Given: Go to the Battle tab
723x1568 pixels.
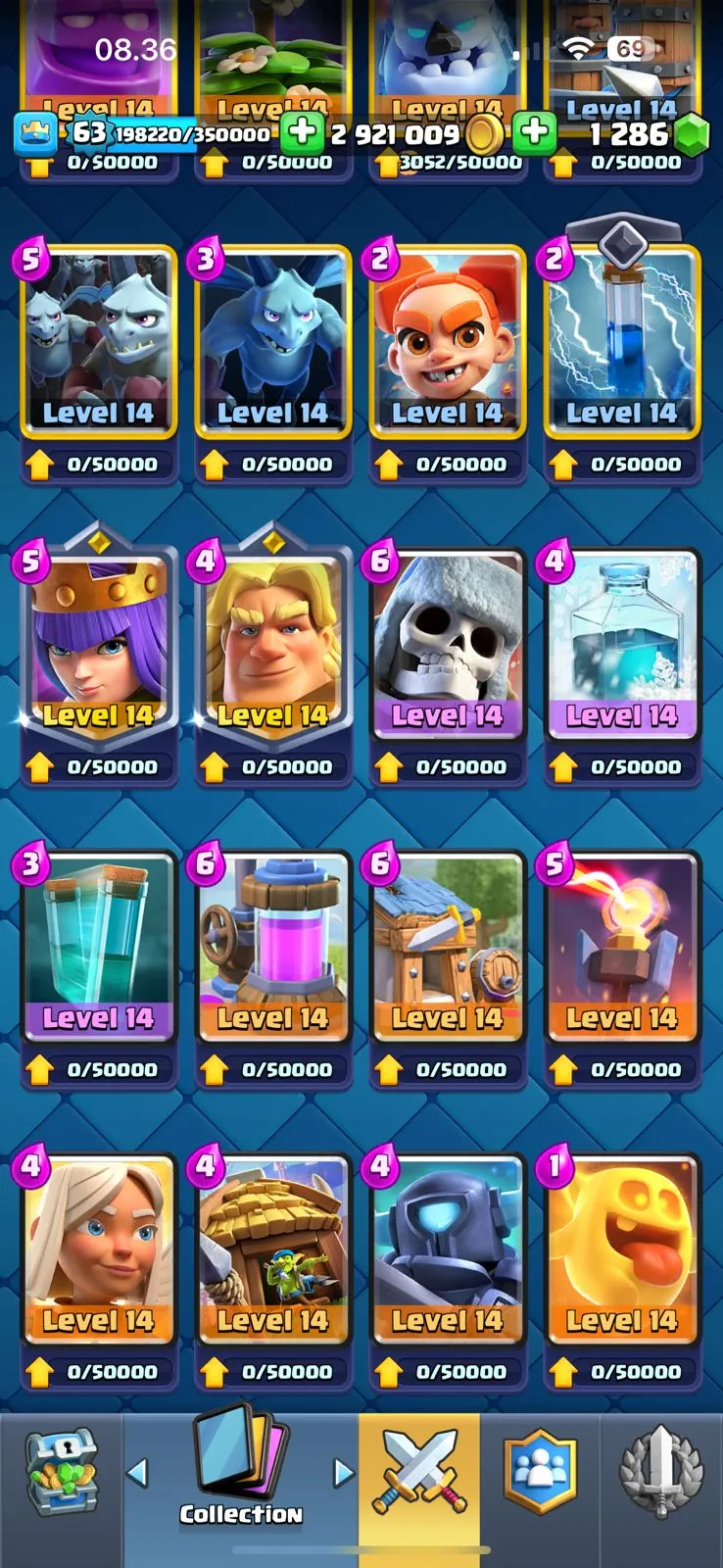Looking at the screenshot, I should (419, 1472).
